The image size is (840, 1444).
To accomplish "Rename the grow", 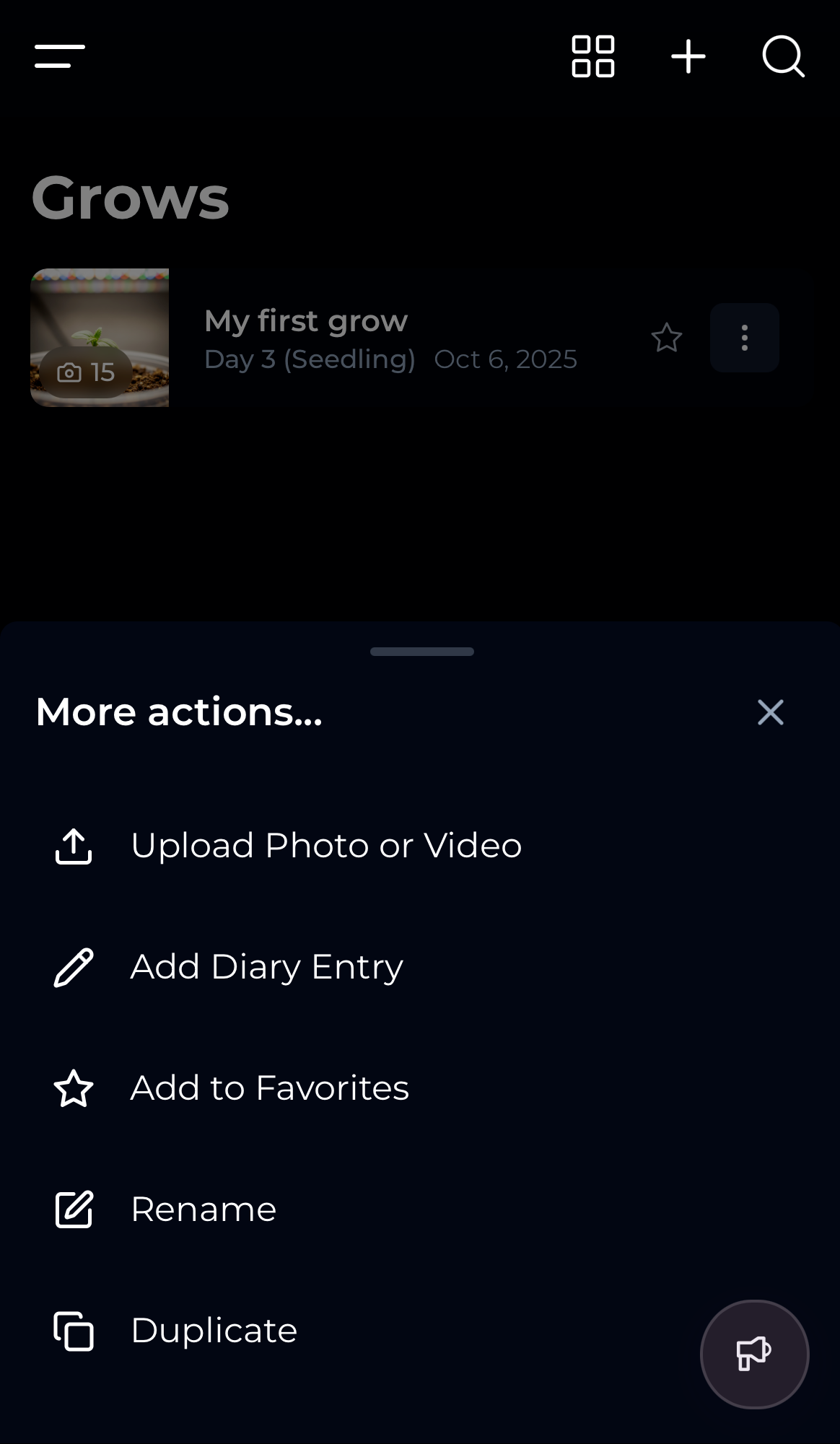I will click(204, 1209).
